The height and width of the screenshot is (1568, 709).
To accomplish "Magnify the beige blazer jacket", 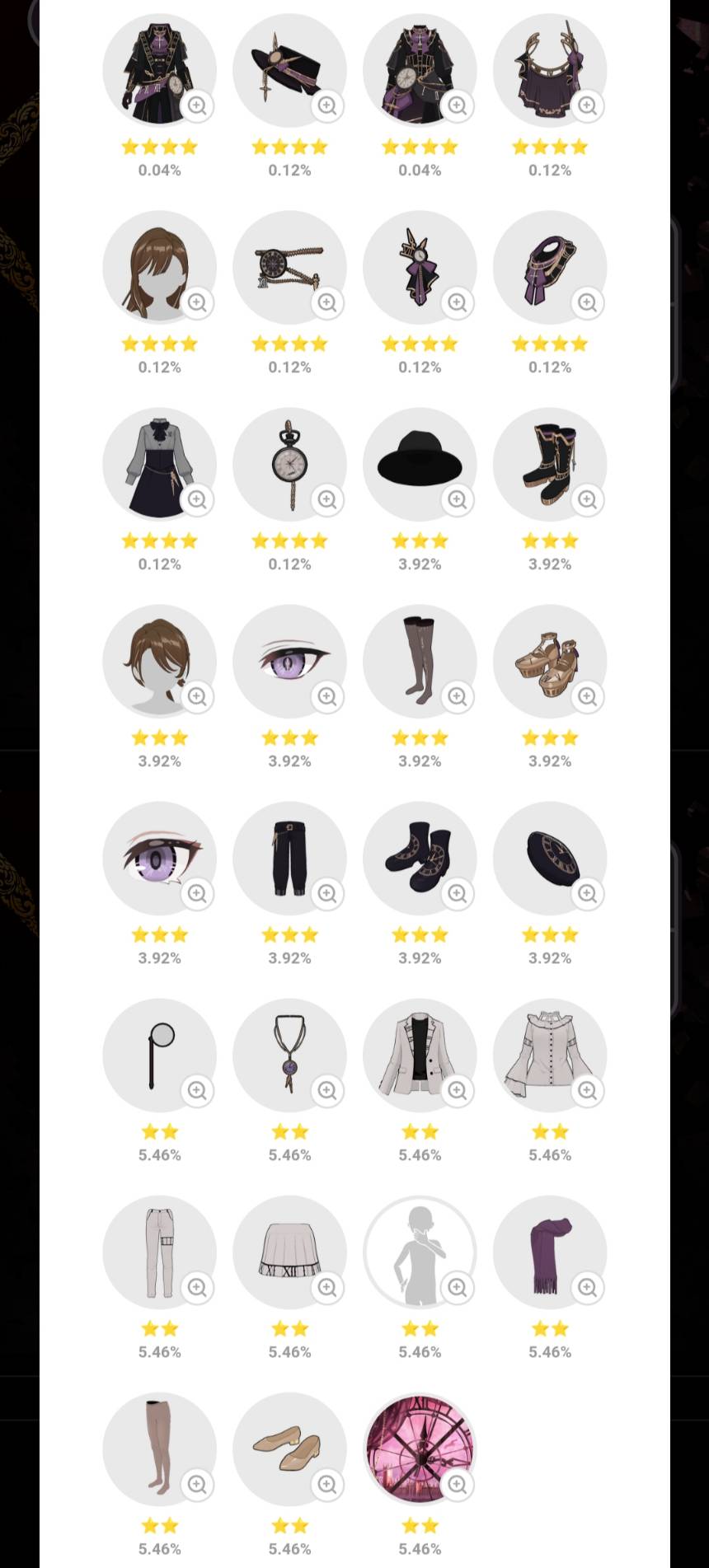I will tap(458, 1090).
